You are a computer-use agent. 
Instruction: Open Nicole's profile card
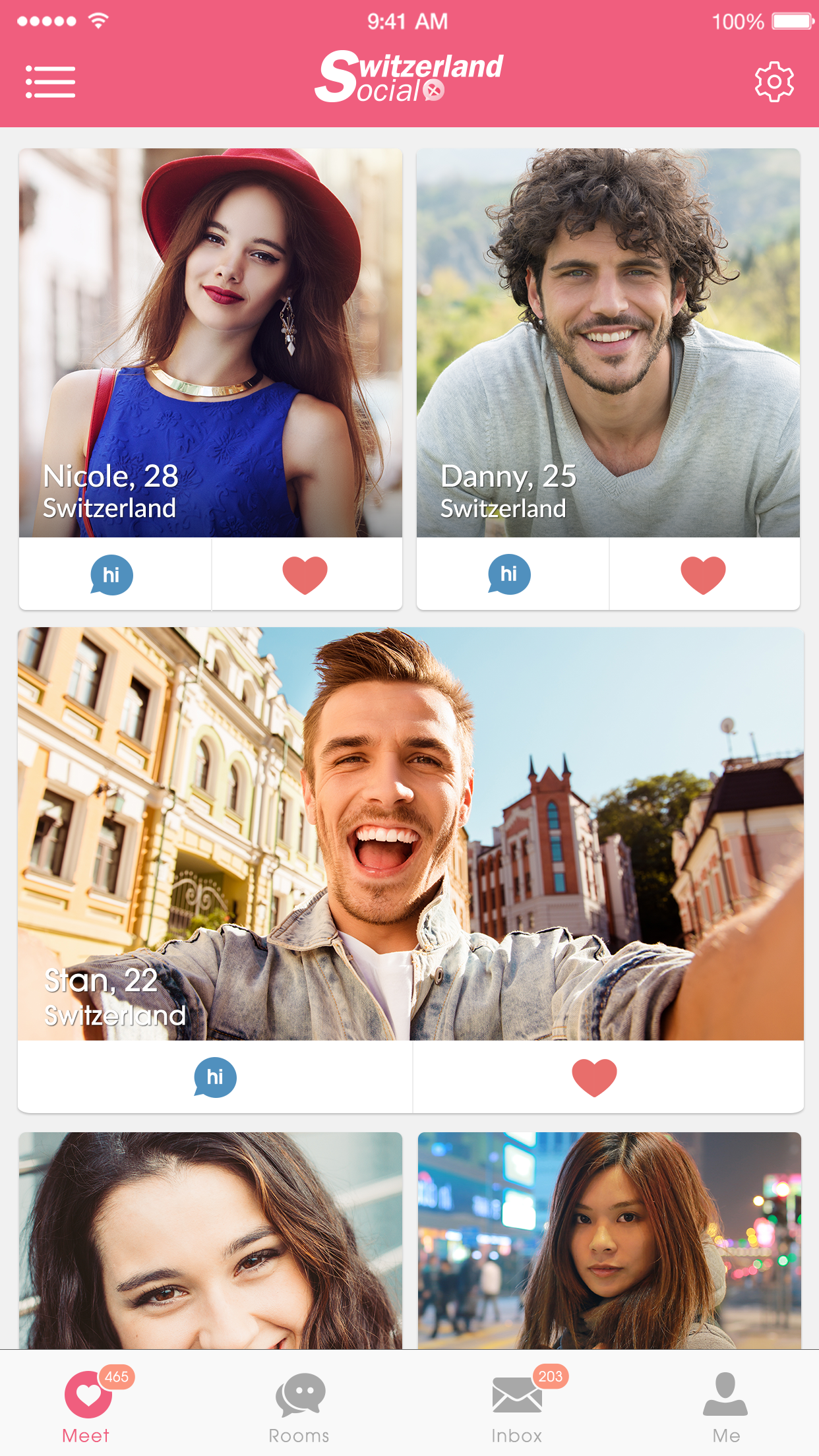pos(210,343)
